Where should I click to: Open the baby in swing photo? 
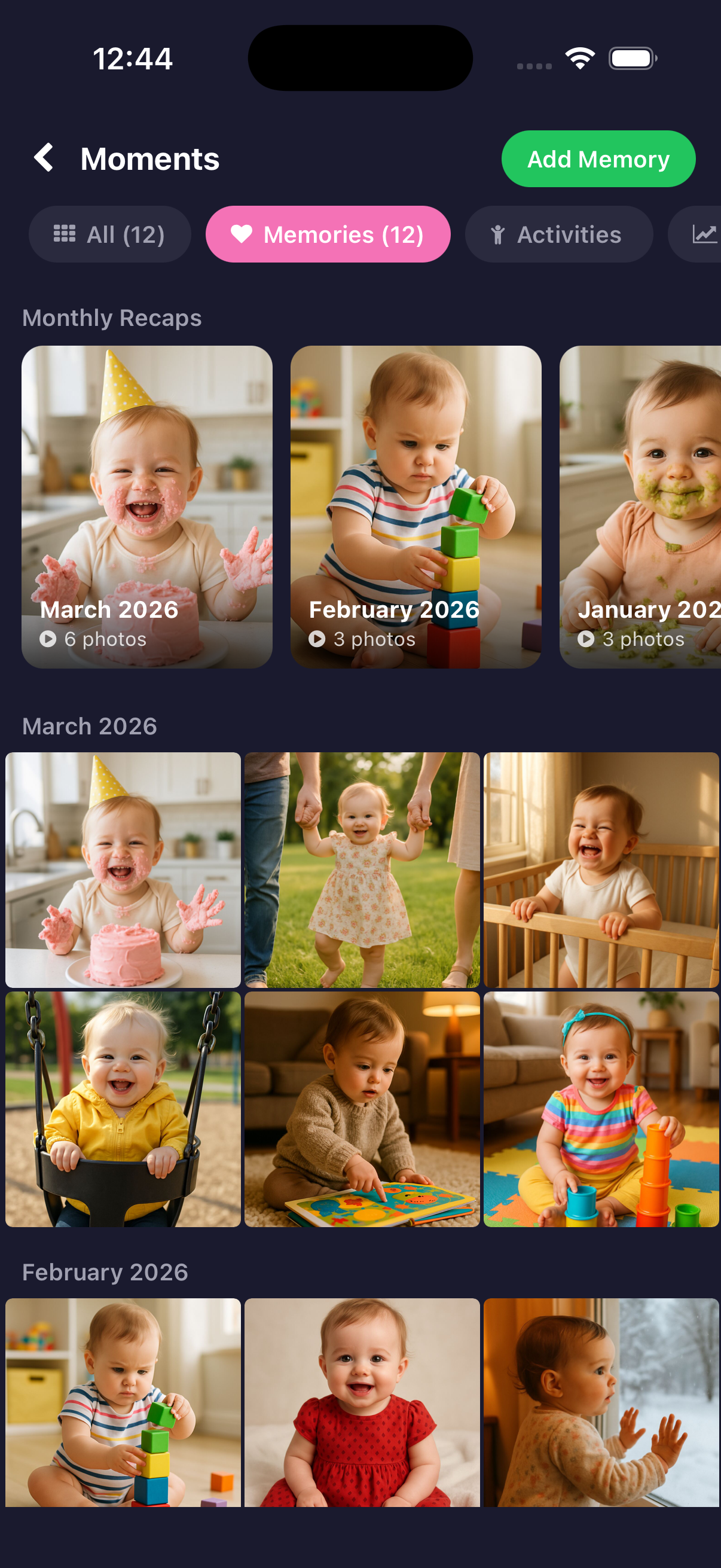(123, 1109)
